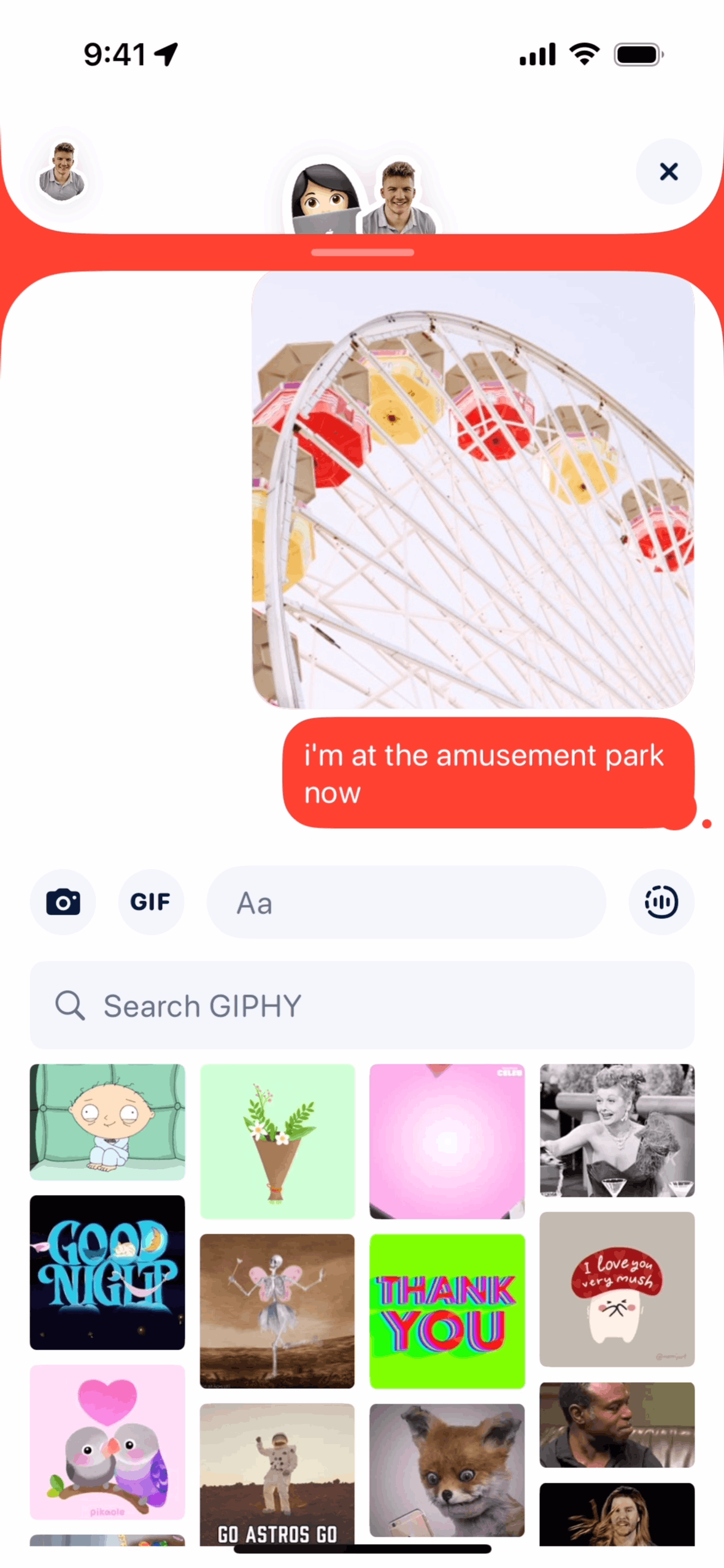Viewport: 724px width, 1568px height.
Task: Close the chat with the X button
Action: click(668, 171)
